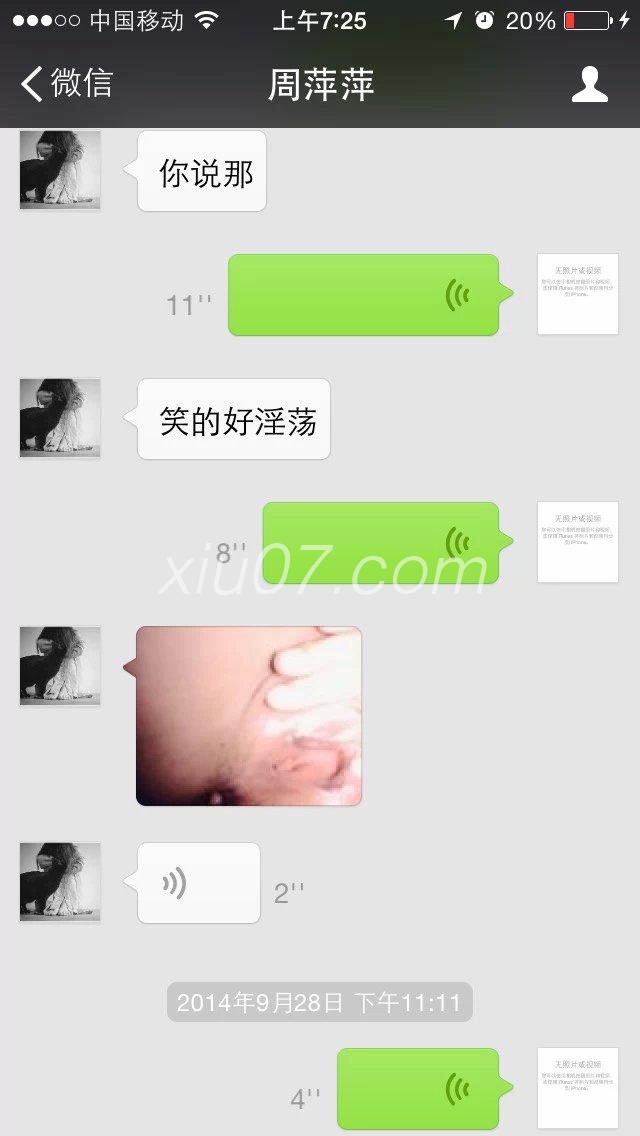This screenshot has width=640, height=1136.
Task: Play the 4'' voice message
Action: point(418,1089)
